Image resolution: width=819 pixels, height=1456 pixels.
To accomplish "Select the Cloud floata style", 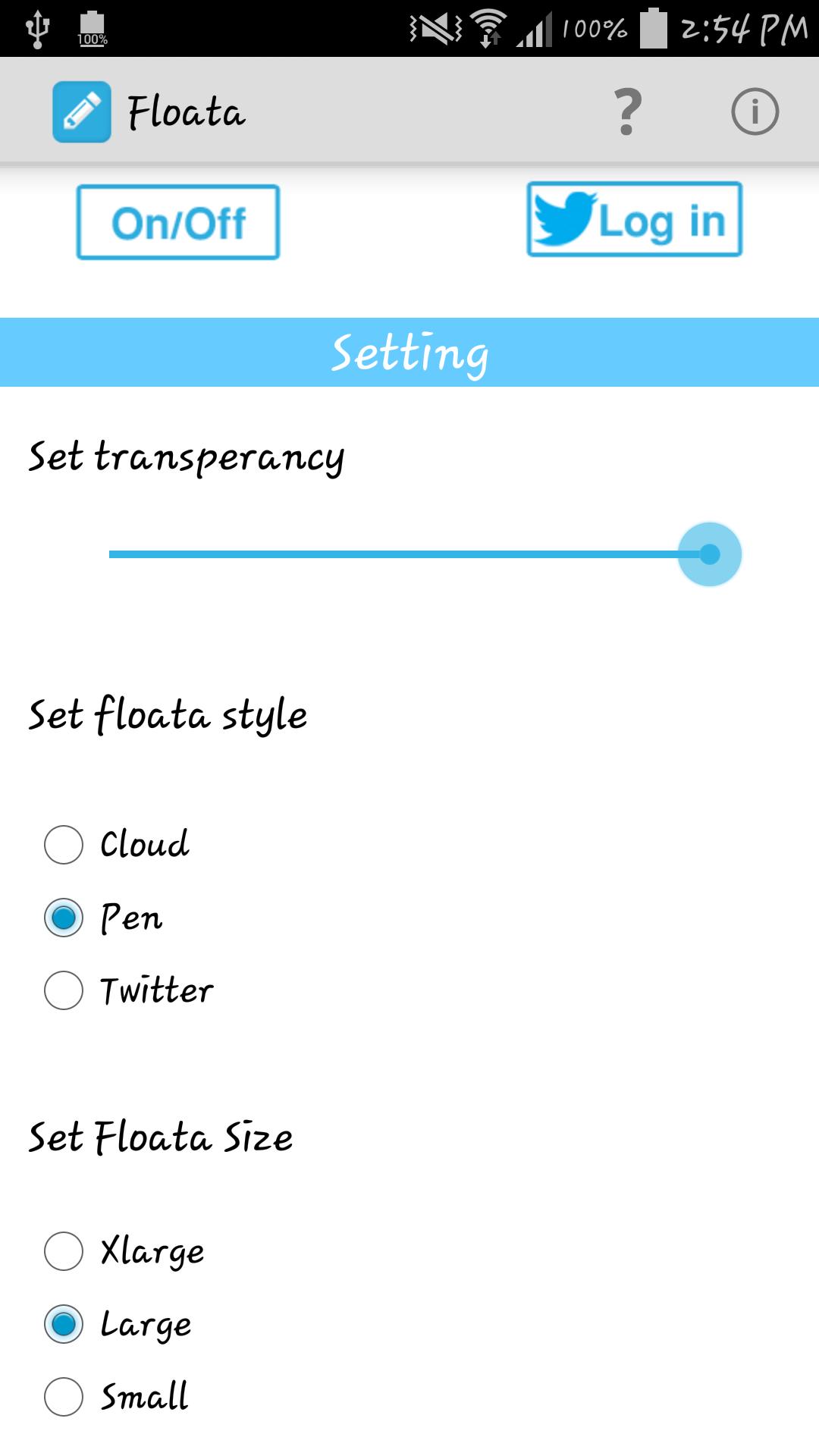I will (64, 844).
